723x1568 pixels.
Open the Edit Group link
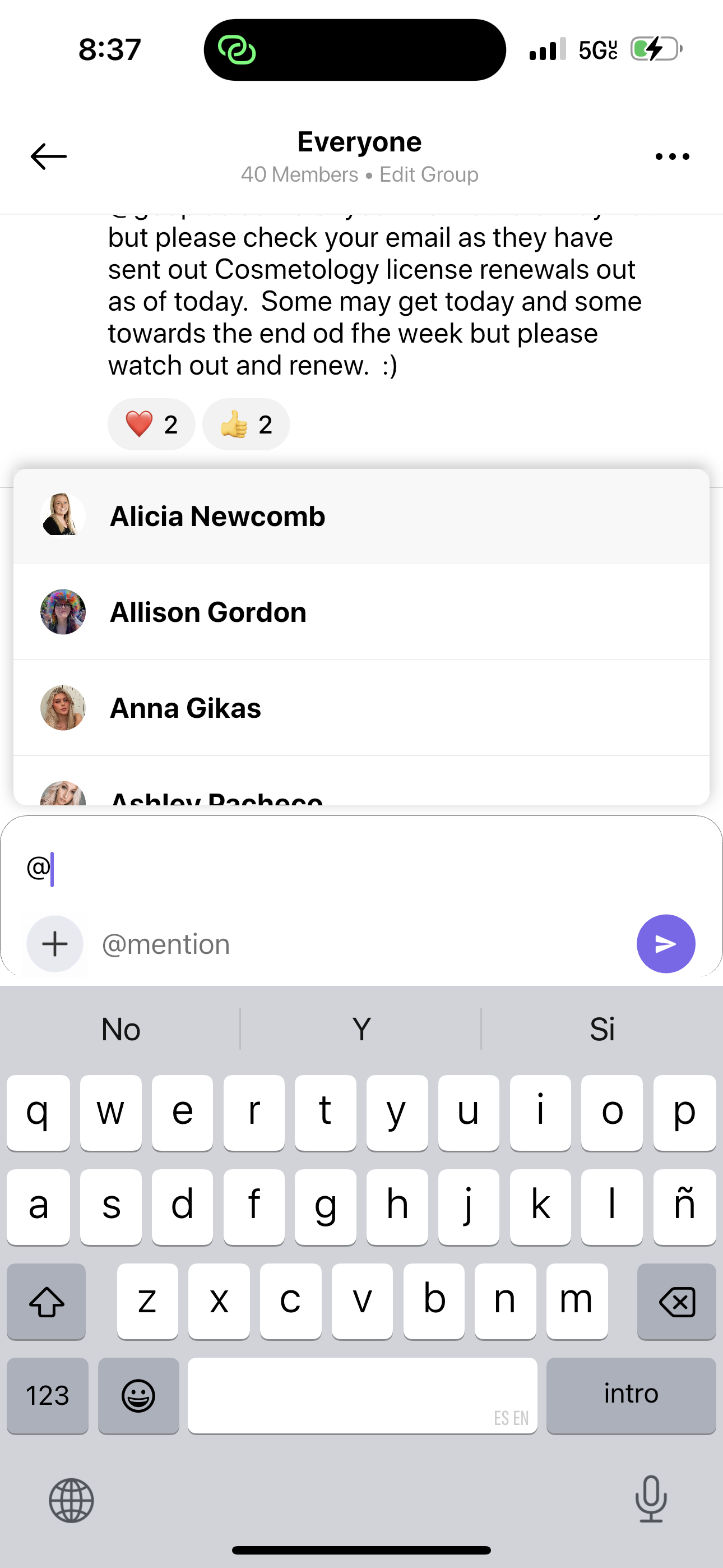(429, 175)
